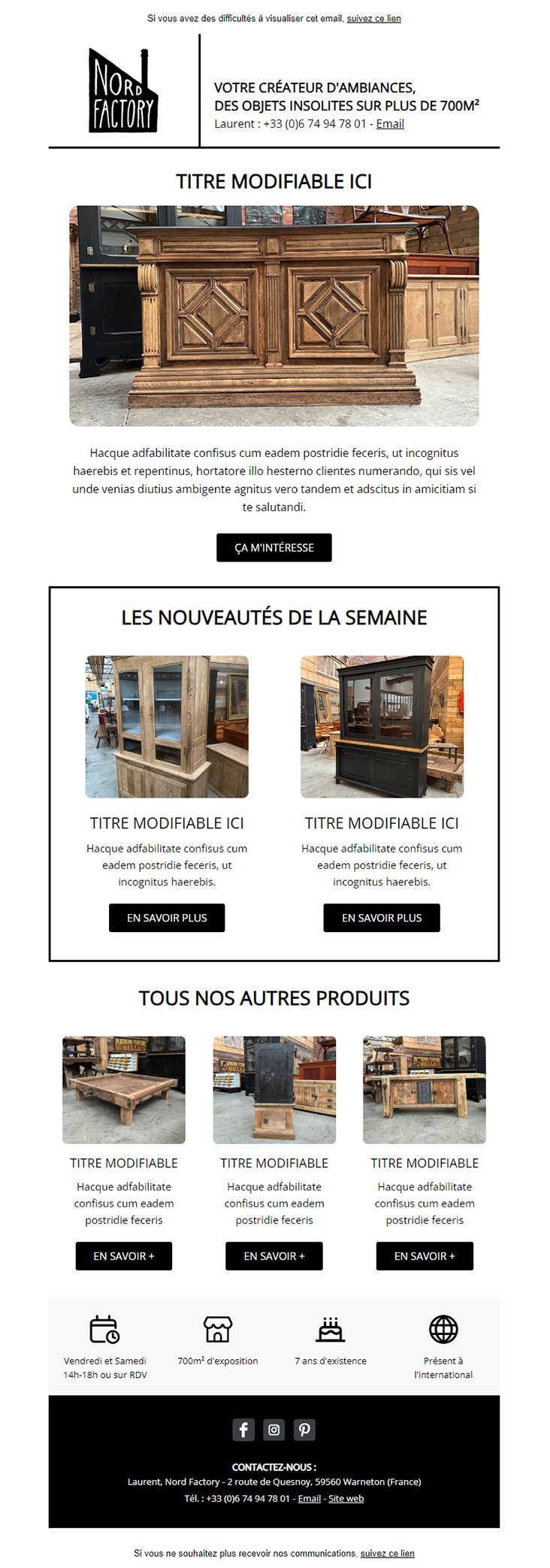Open the unsubscribe link at the bottom
The height and width of the screenshot is (1568, 550).
coord(387,1553)
